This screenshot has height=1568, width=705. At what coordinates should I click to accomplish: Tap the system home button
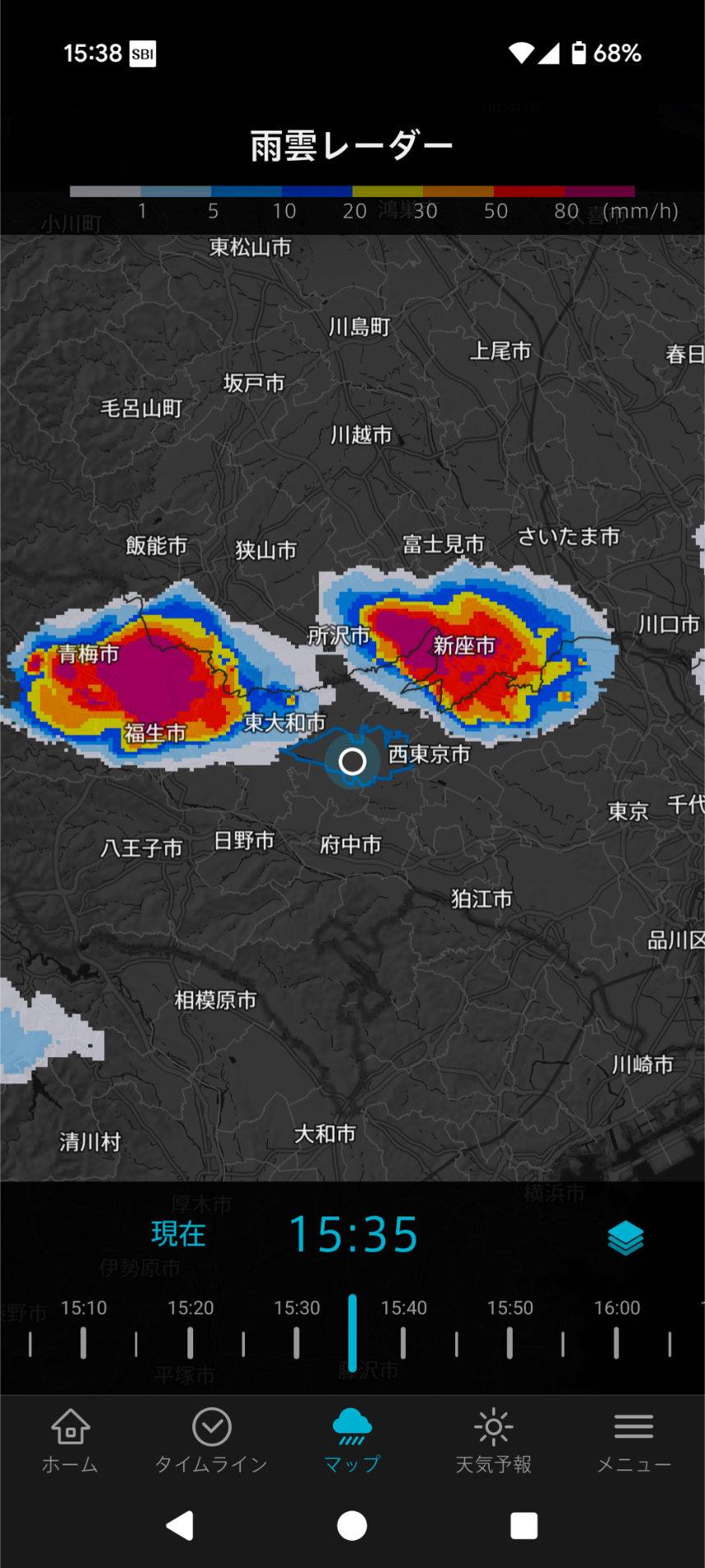(x=352, y=1525)
